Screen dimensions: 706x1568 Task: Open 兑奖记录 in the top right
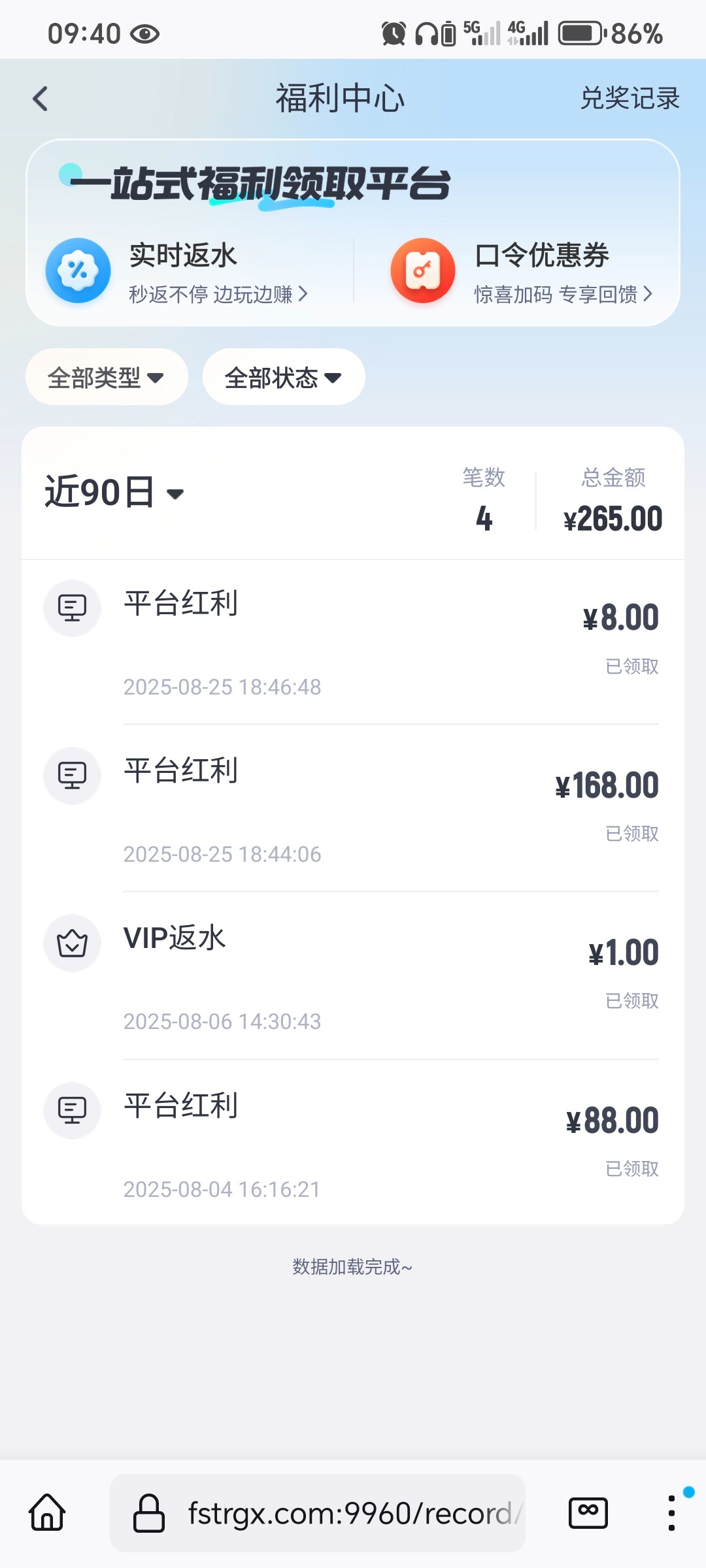(x=631, y=99)
